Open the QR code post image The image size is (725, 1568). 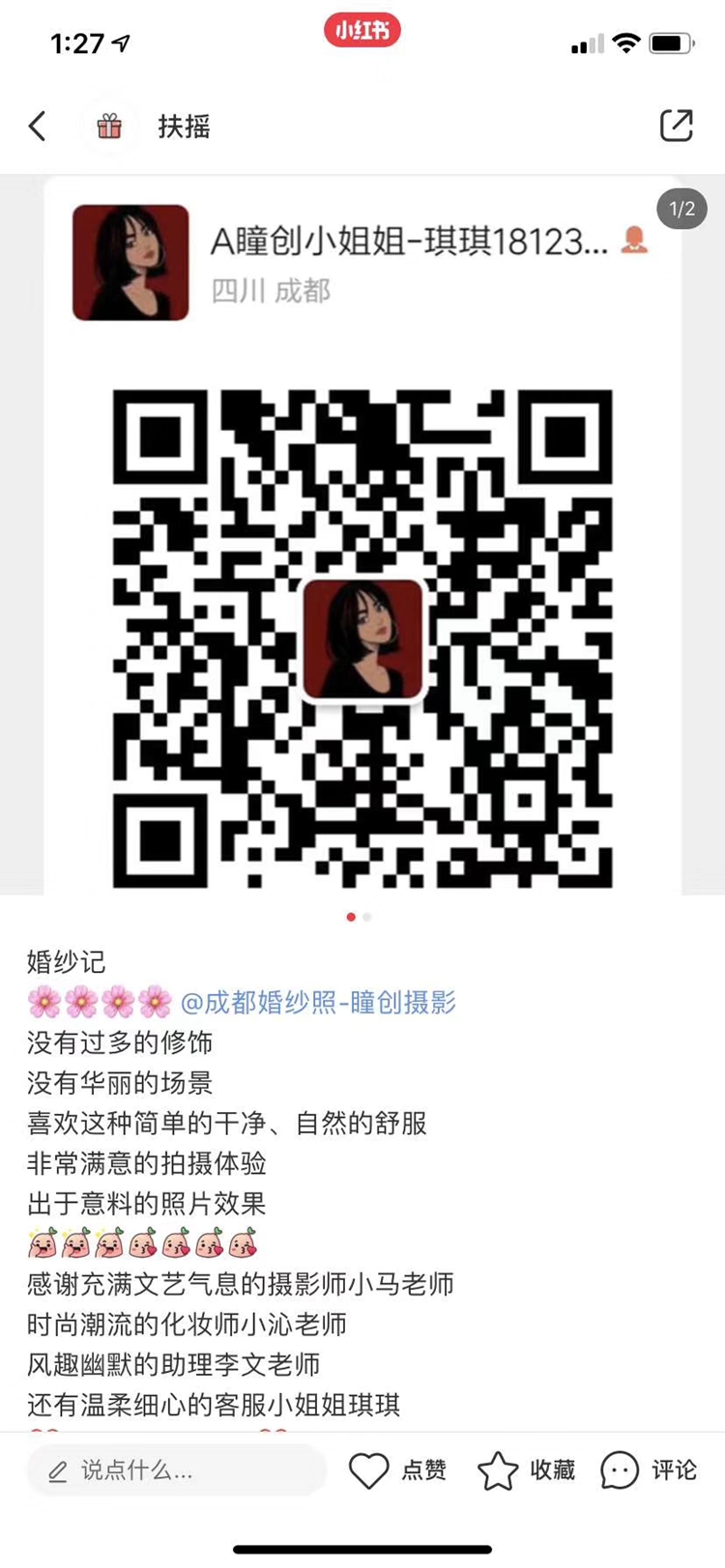pyautogui.click(x=362, y=535)
